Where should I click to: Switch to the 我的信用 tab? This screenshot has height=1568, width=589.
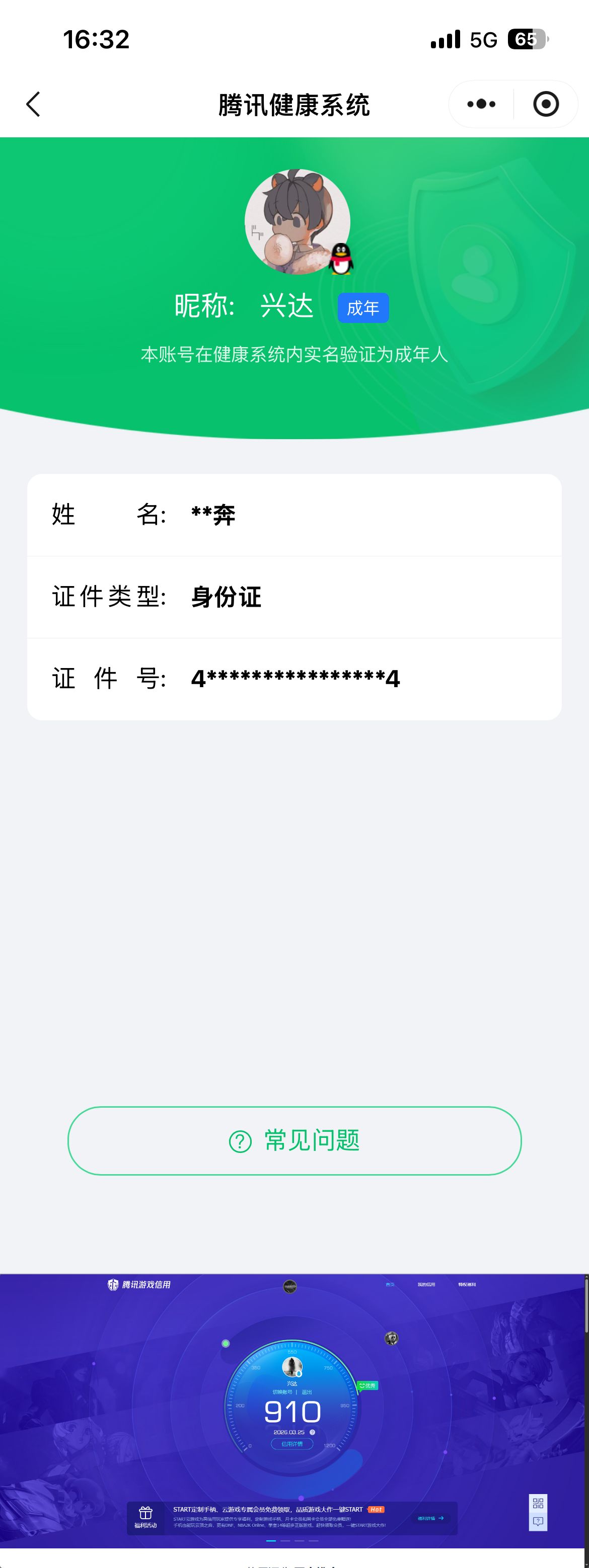click(427, 1285)
